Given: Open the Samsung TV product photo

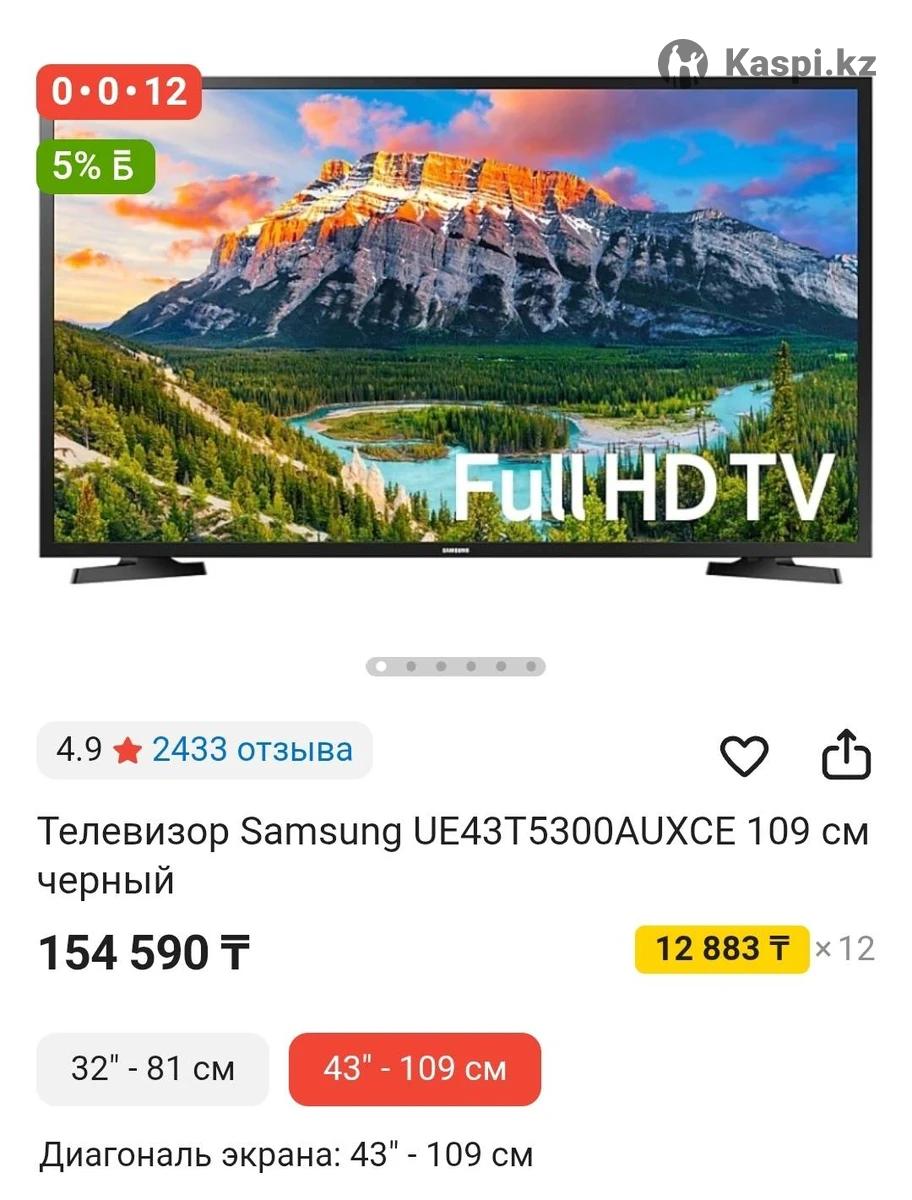Looking at the screenshot, I should click(455, 330).
